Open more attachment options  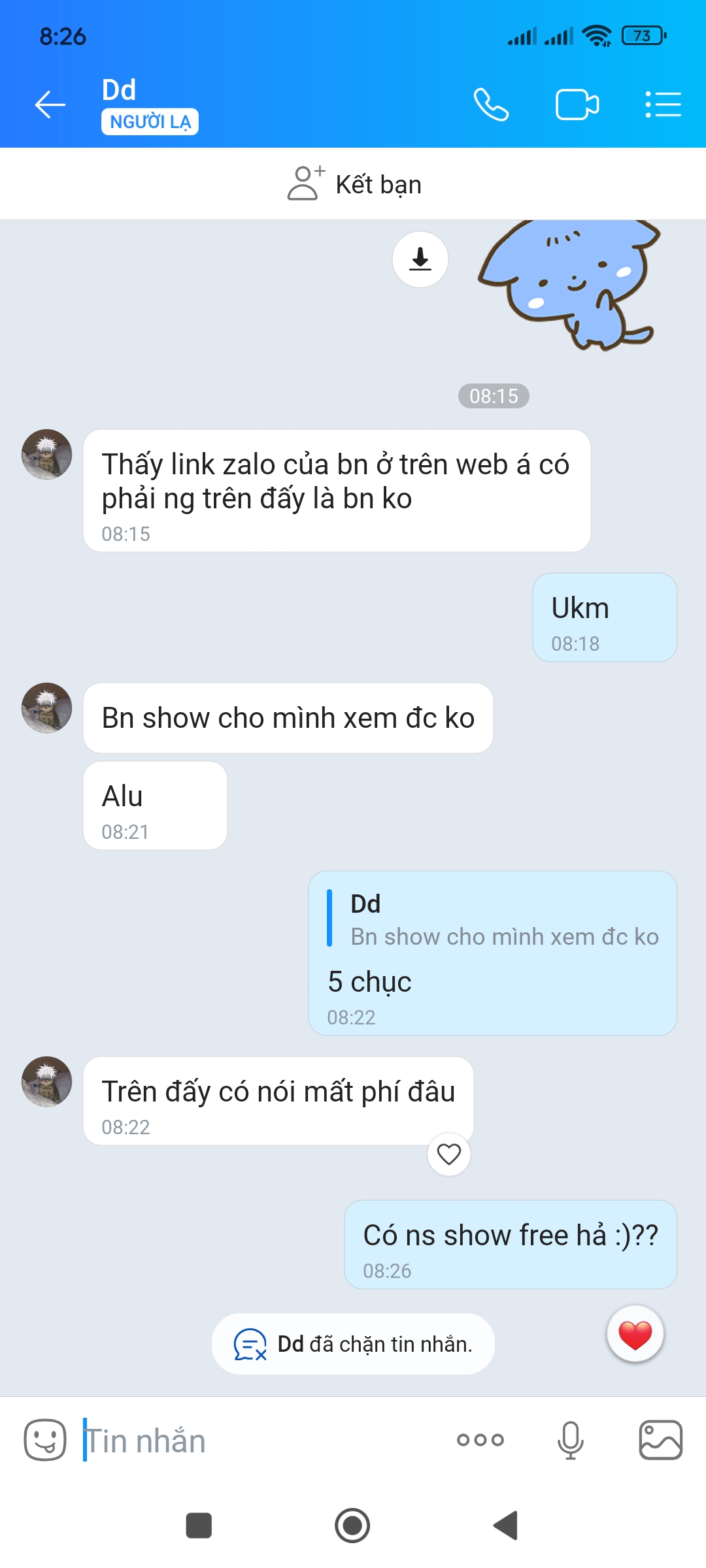pos(480,1440)
